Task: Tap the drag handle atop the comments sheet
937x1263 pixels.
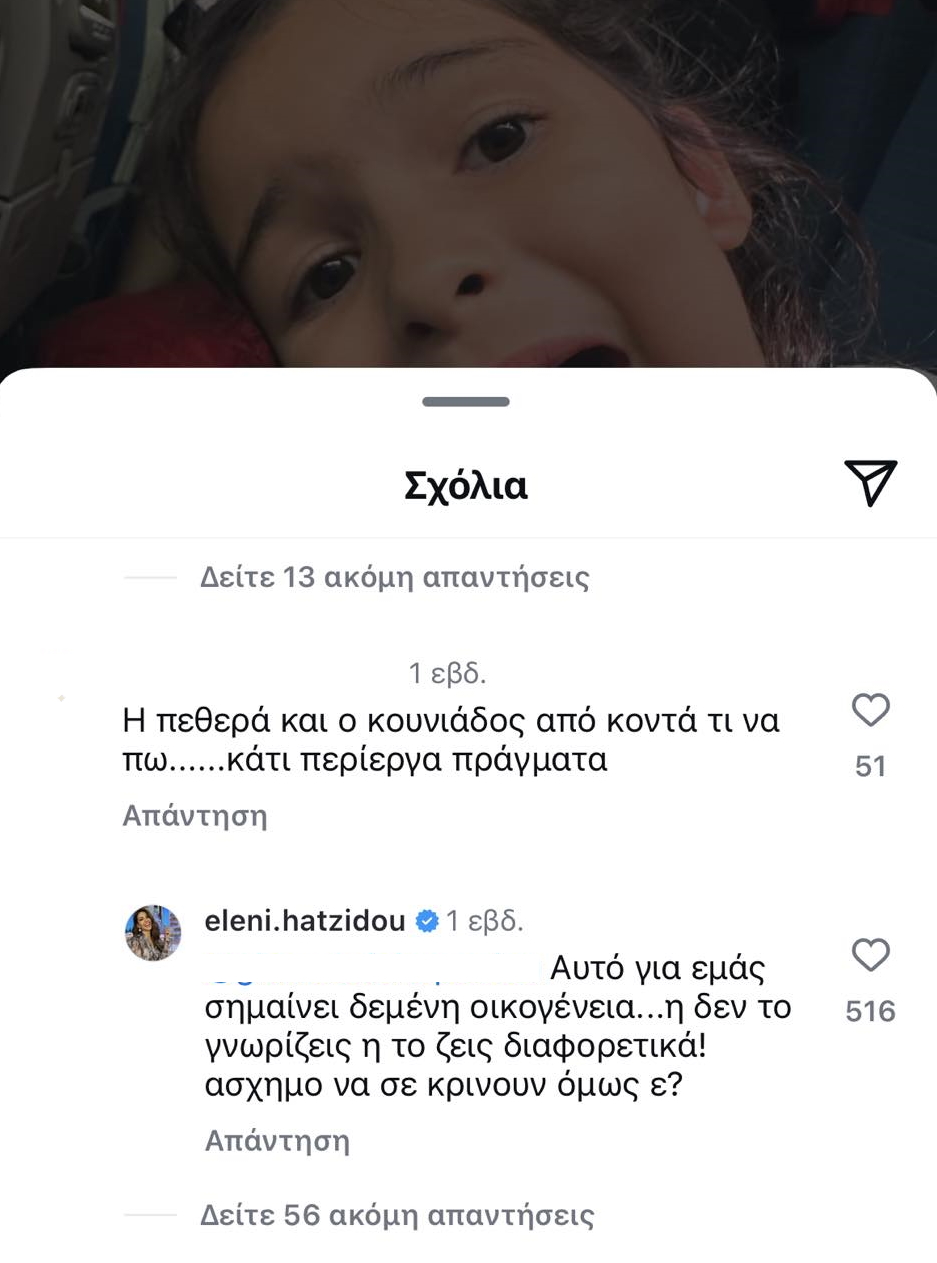Action: click(466, 402)
